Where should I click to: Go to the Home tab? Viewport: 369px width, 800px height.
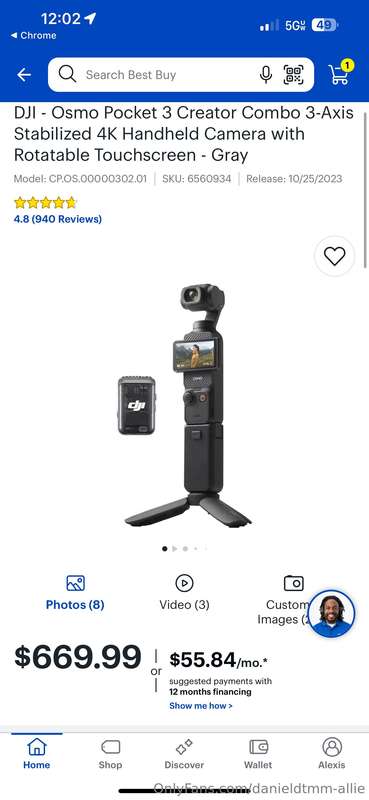[x=37, y=754]
